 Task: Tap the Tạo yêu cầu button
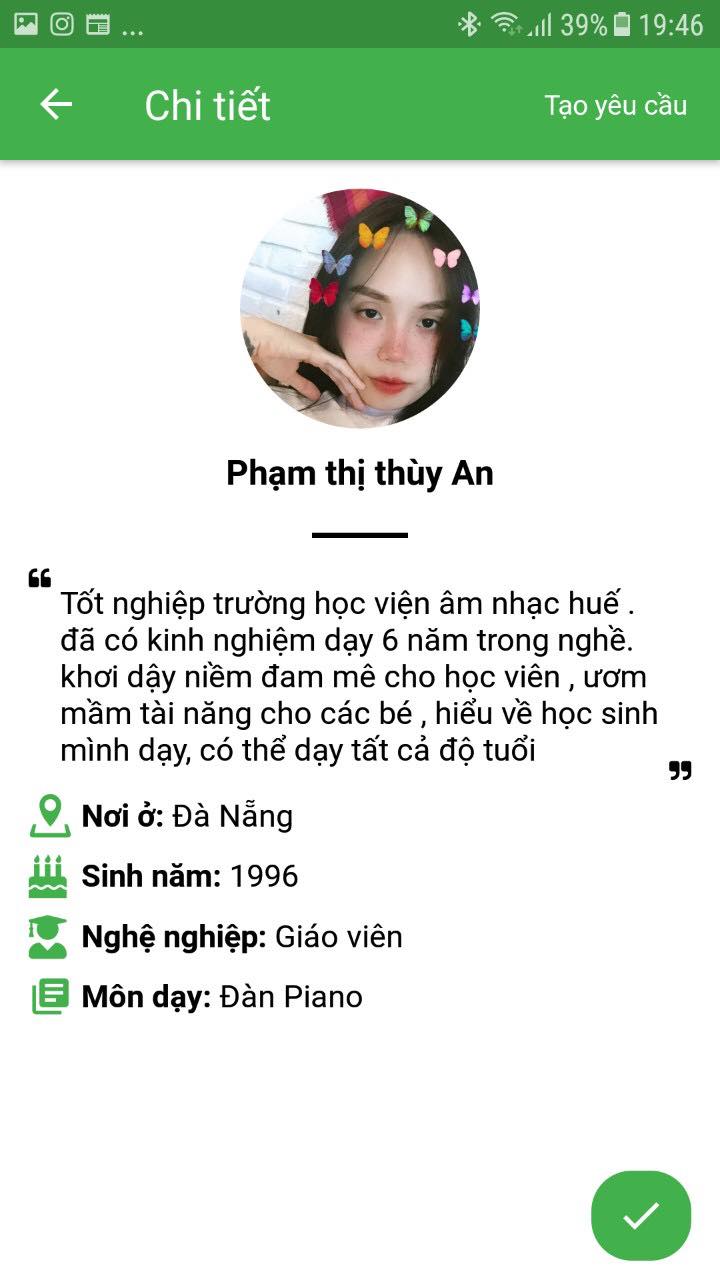coord(615,105)
